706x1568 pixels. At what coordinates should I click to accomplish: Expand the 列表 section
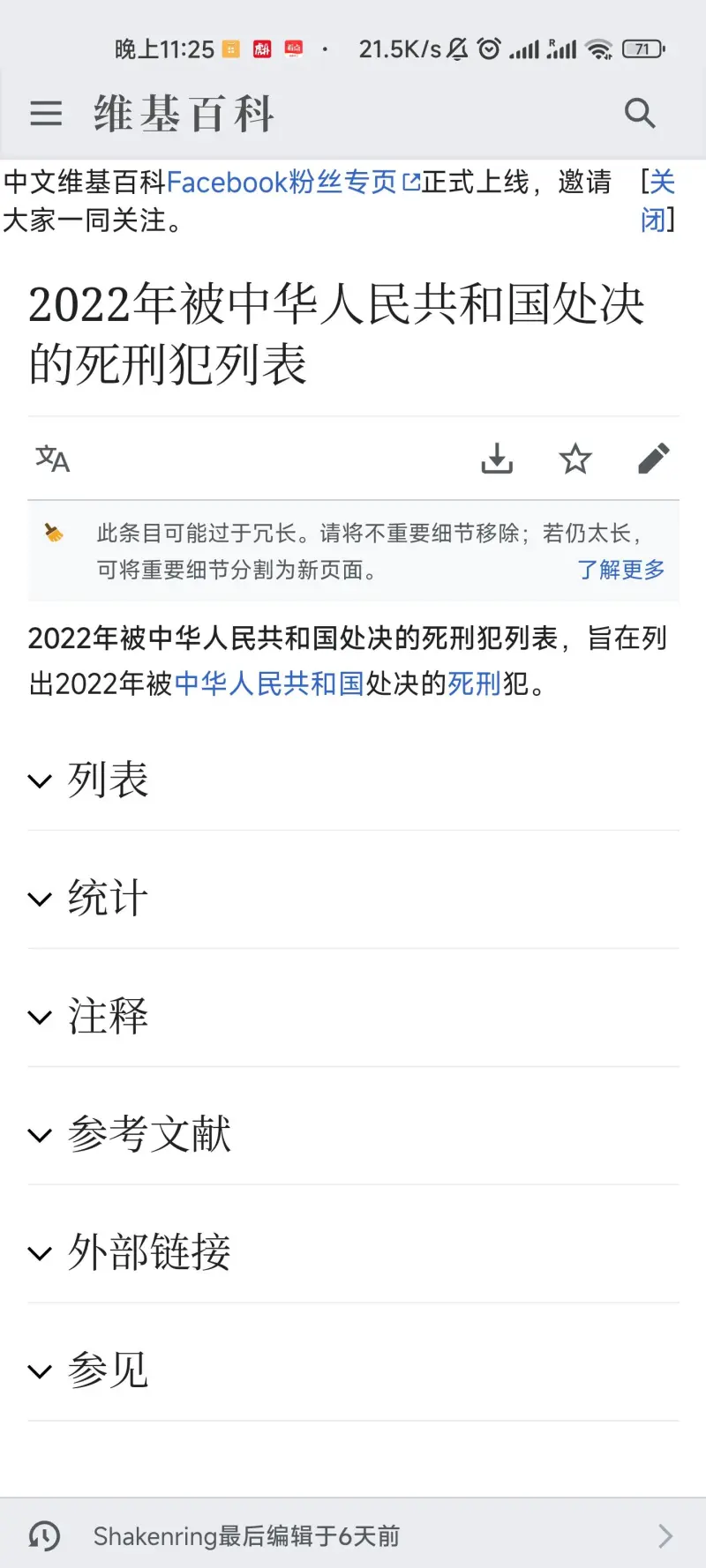(108, 780)
